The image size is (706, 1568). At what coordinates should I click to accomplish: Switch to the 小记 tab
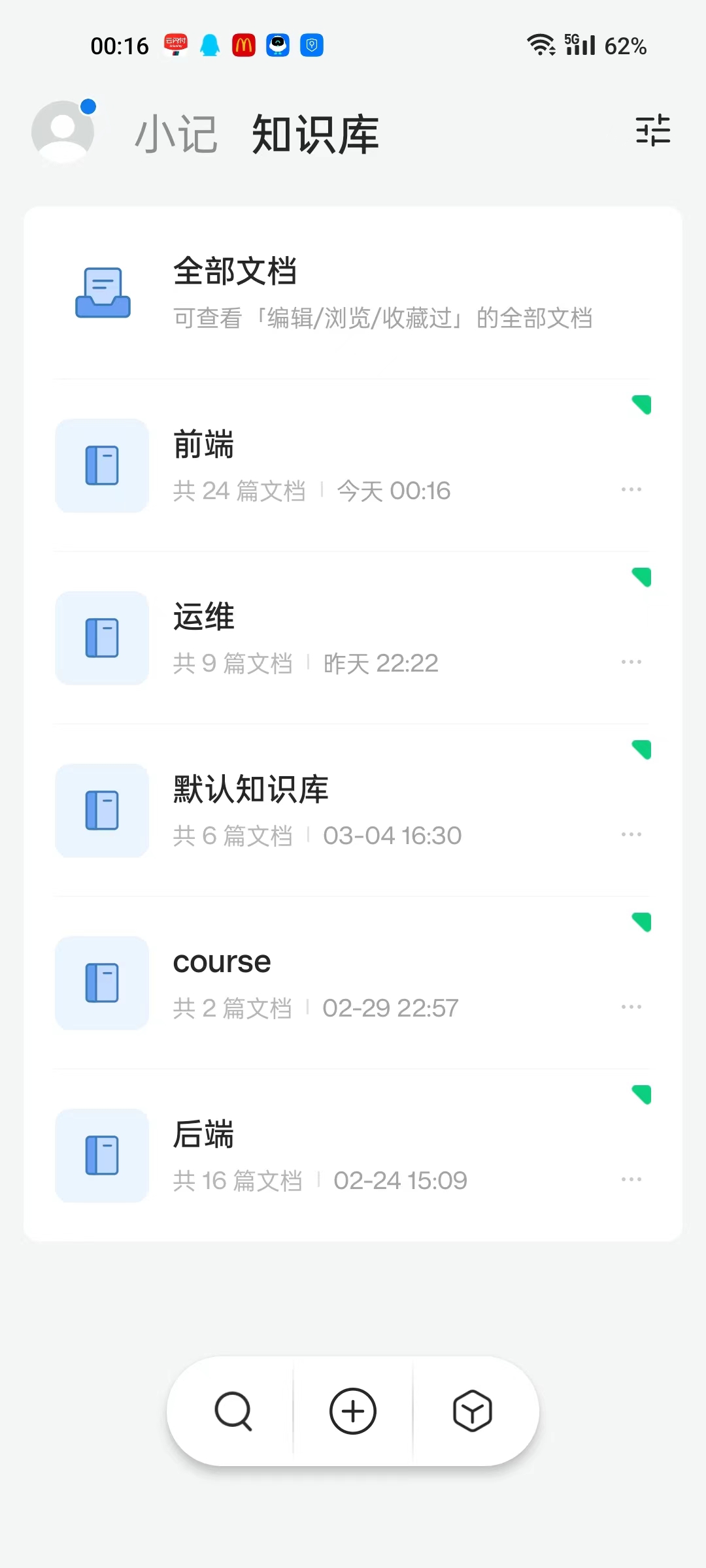coord(175,135)
